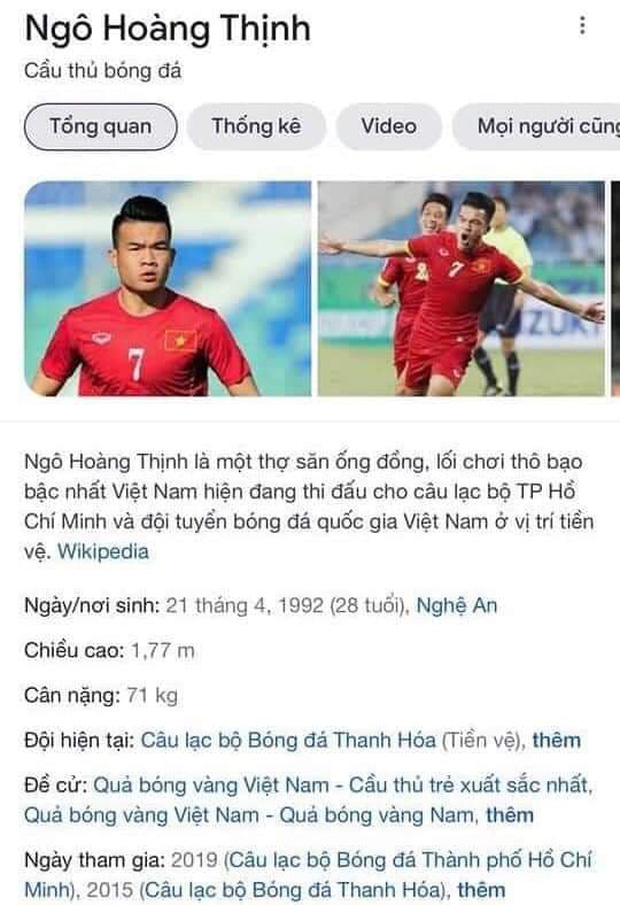Open Câu lạc bộ Bóng đá Thanh Hóa in Đội hiện tại

pos(288,741)
